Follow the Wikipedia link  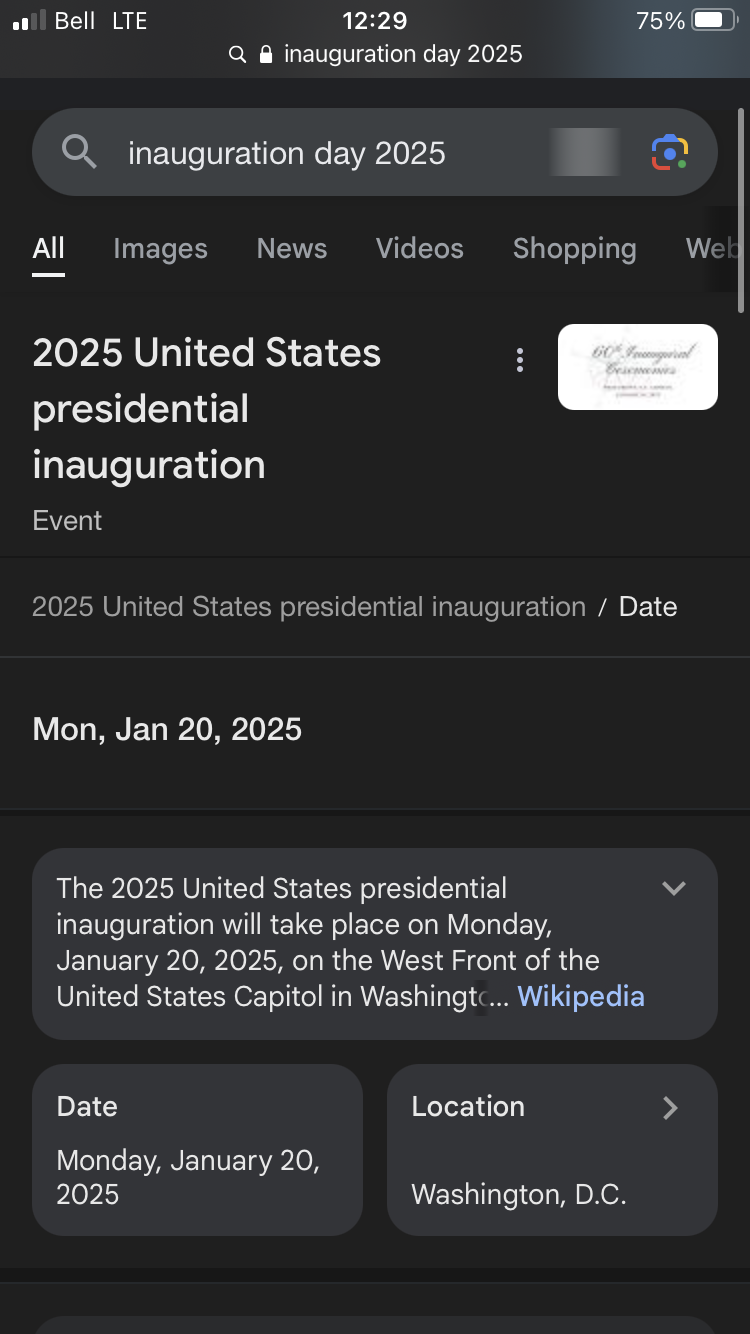[580, 996]
